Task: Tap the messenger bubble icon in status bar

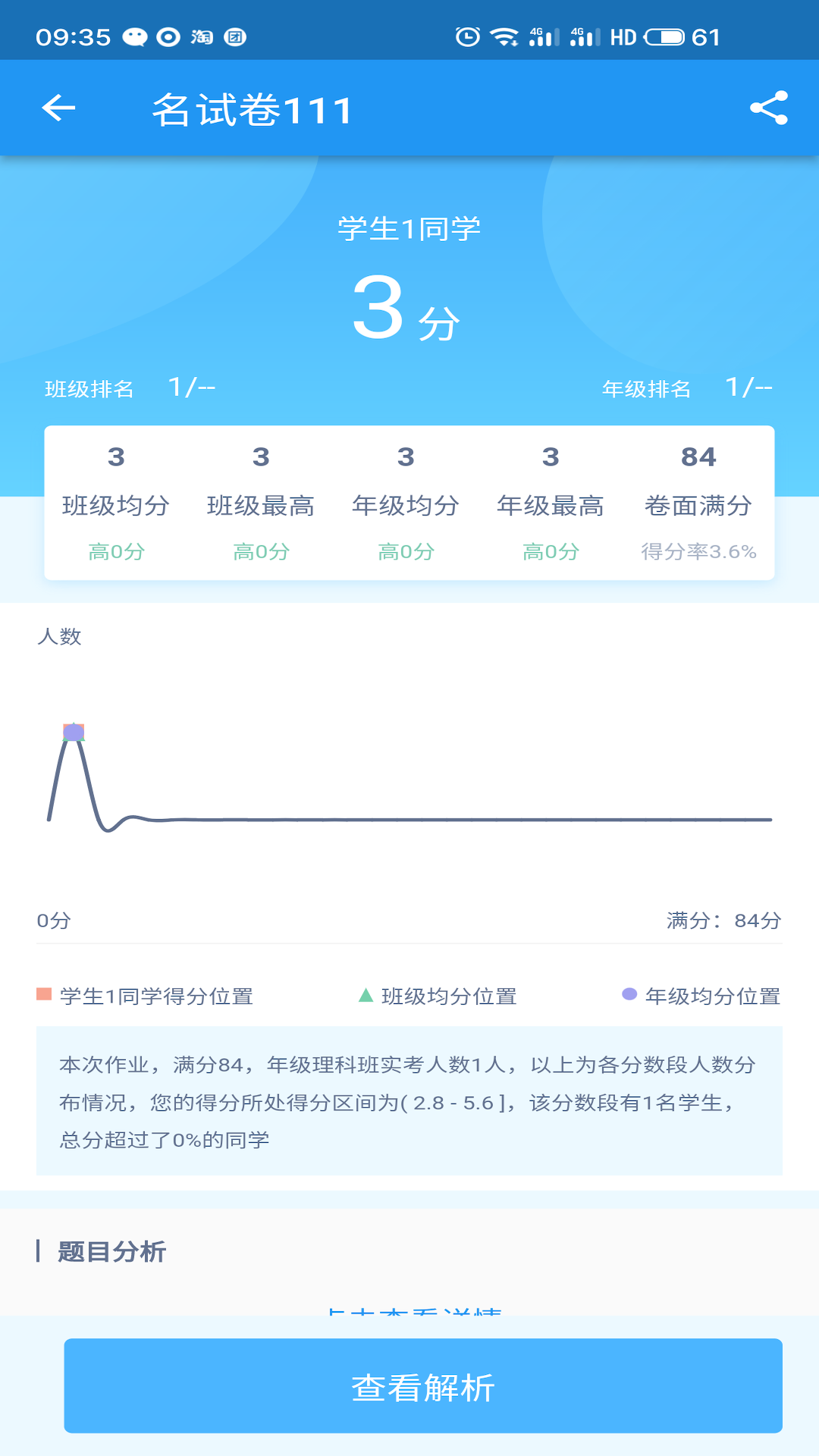Action: coord(135,36)
